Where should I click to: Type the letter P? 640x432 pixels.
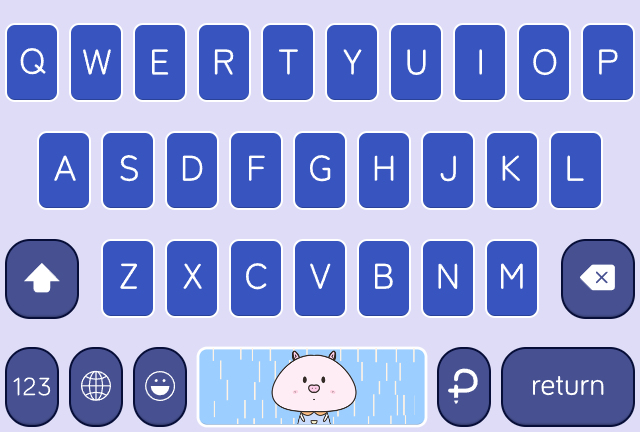(x=608, y=63)
